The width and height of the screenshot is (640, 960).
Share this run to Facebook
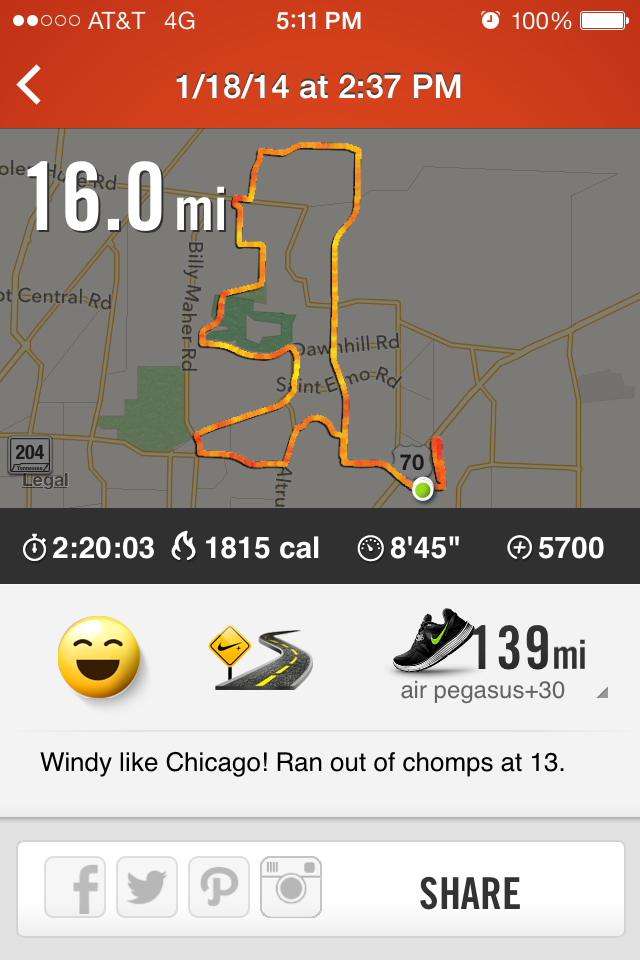76,887
